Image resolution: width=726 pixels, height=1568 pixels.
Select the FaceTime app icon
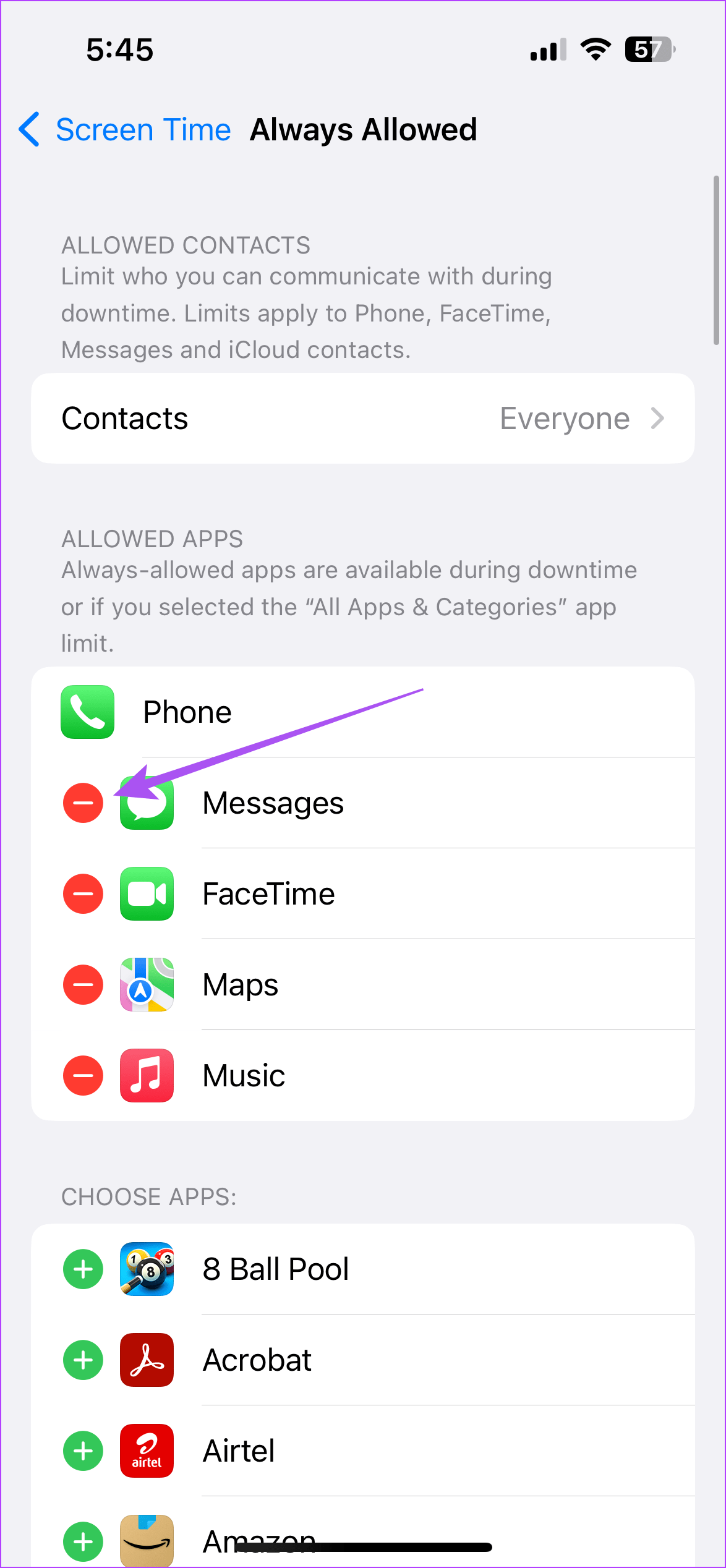pyautogui.click(x=146, y=894)
